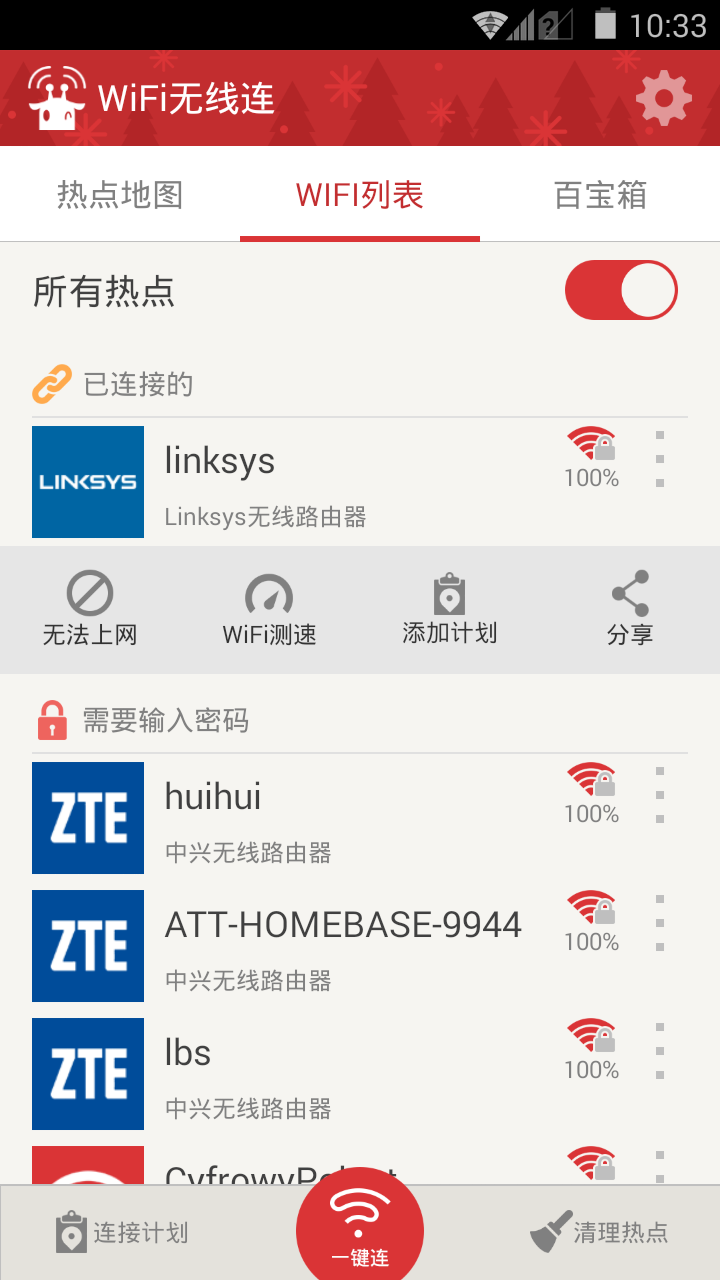Click the link icon beside 已连接的
The width and height of the screenshot is (720, 1280).
tap(48, 383)
